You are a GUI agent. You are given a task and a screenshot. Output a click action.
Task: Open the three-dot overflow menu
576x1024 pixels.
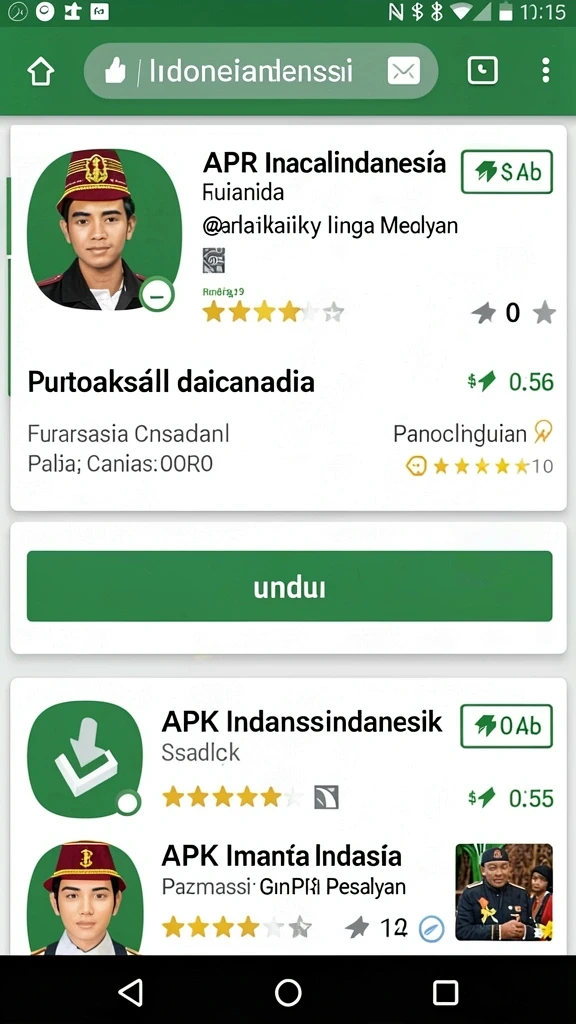[x=545, y=71]
